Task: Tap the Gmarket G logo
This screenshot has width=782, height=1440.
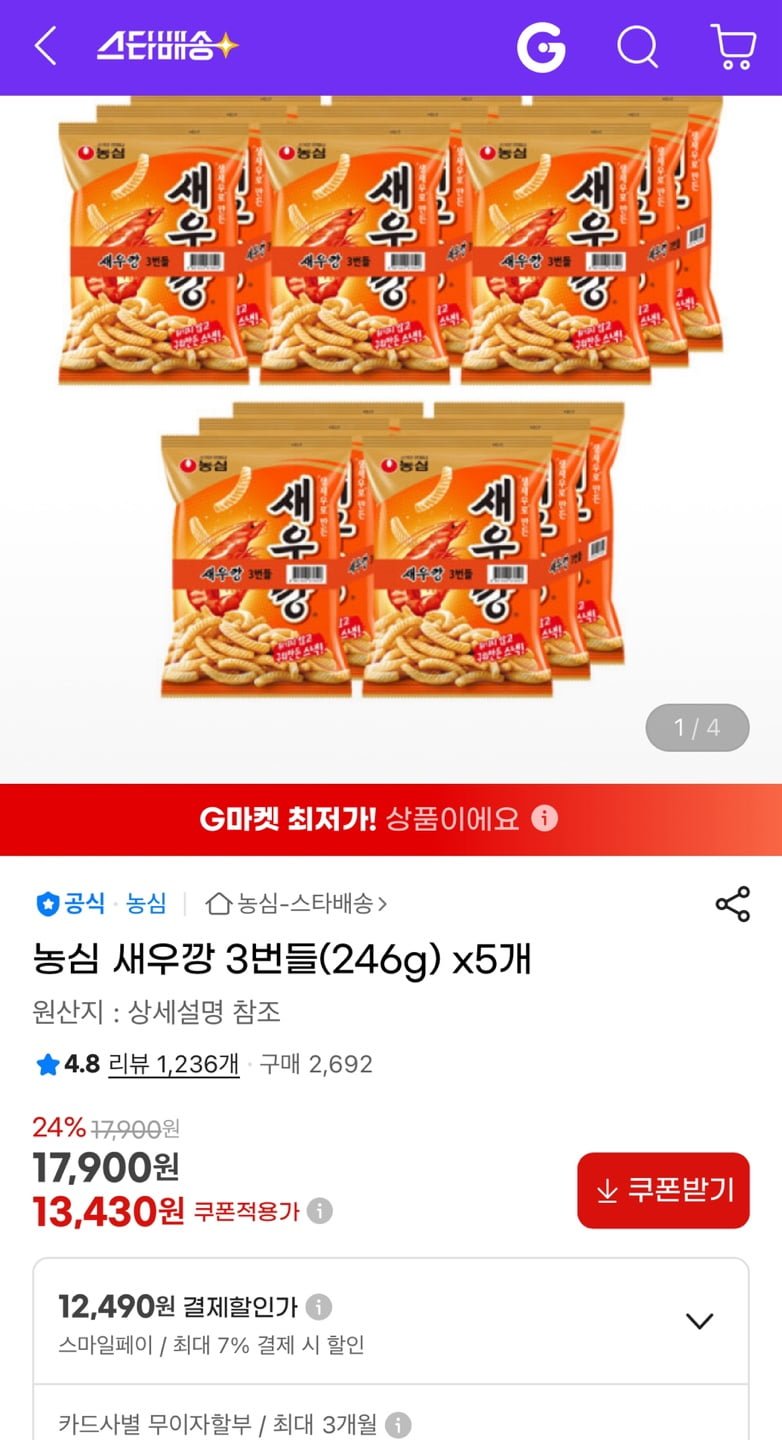Action: click(541, 46)
